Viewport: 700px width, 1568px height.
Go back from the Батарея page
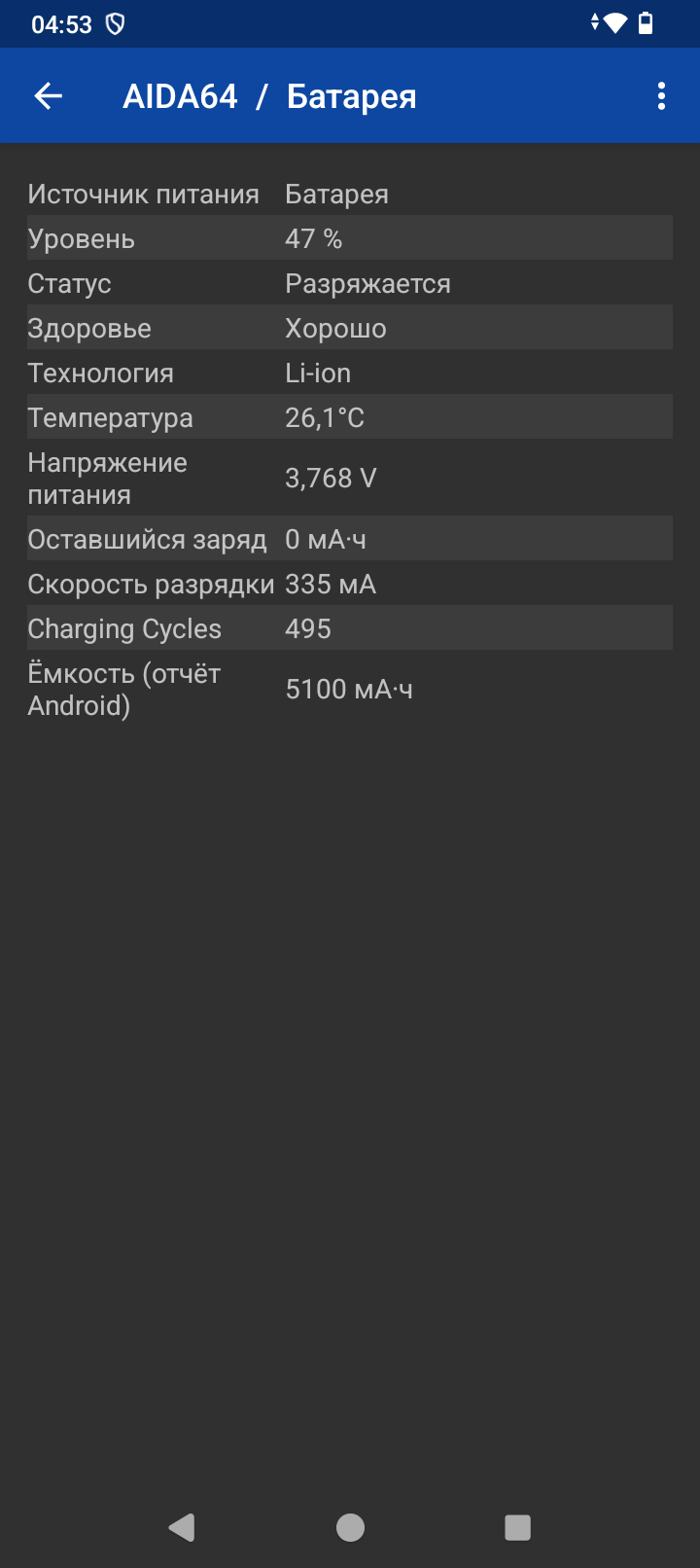pyautogui.click(x=49, y=95)
